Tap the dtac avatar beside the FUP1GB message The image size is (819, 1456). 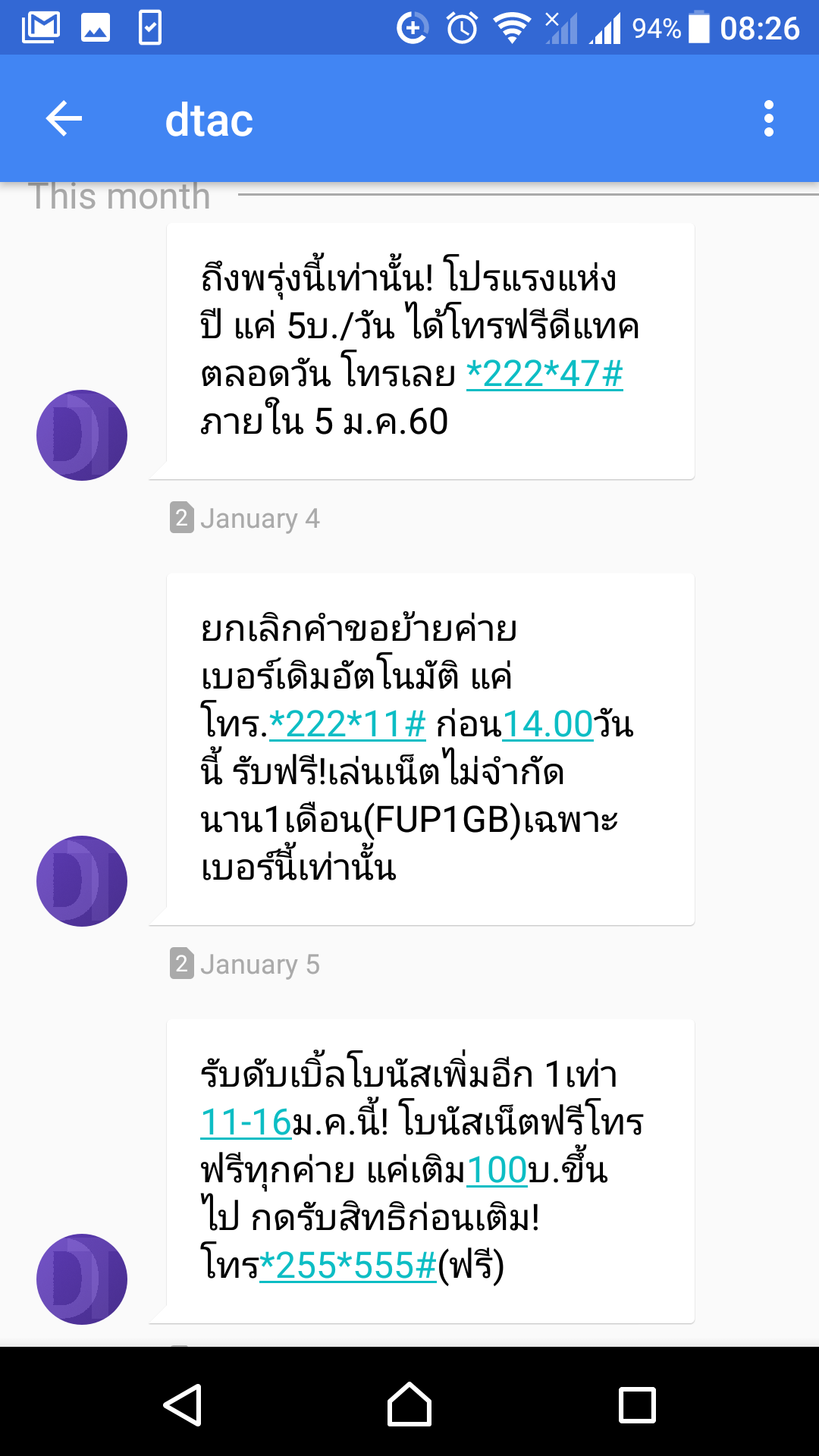[82, 881]
